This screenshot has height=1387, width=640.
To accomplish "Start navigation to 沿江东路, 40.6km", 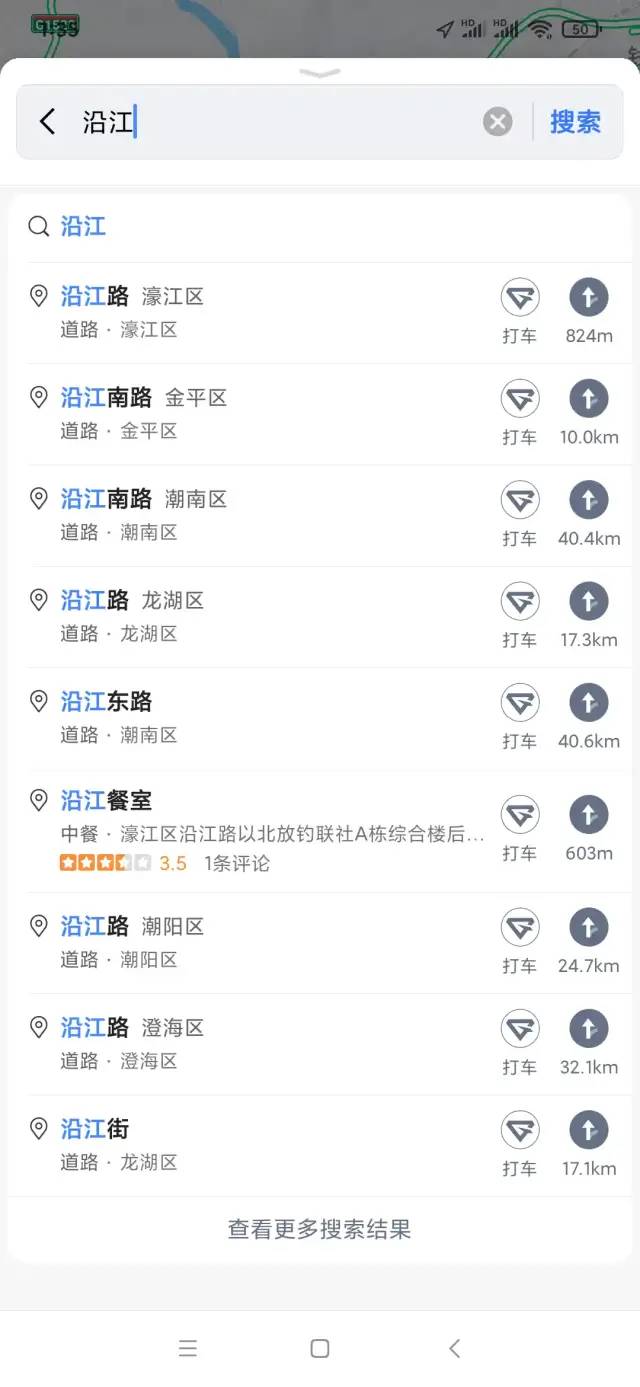I will pos(588,717).
